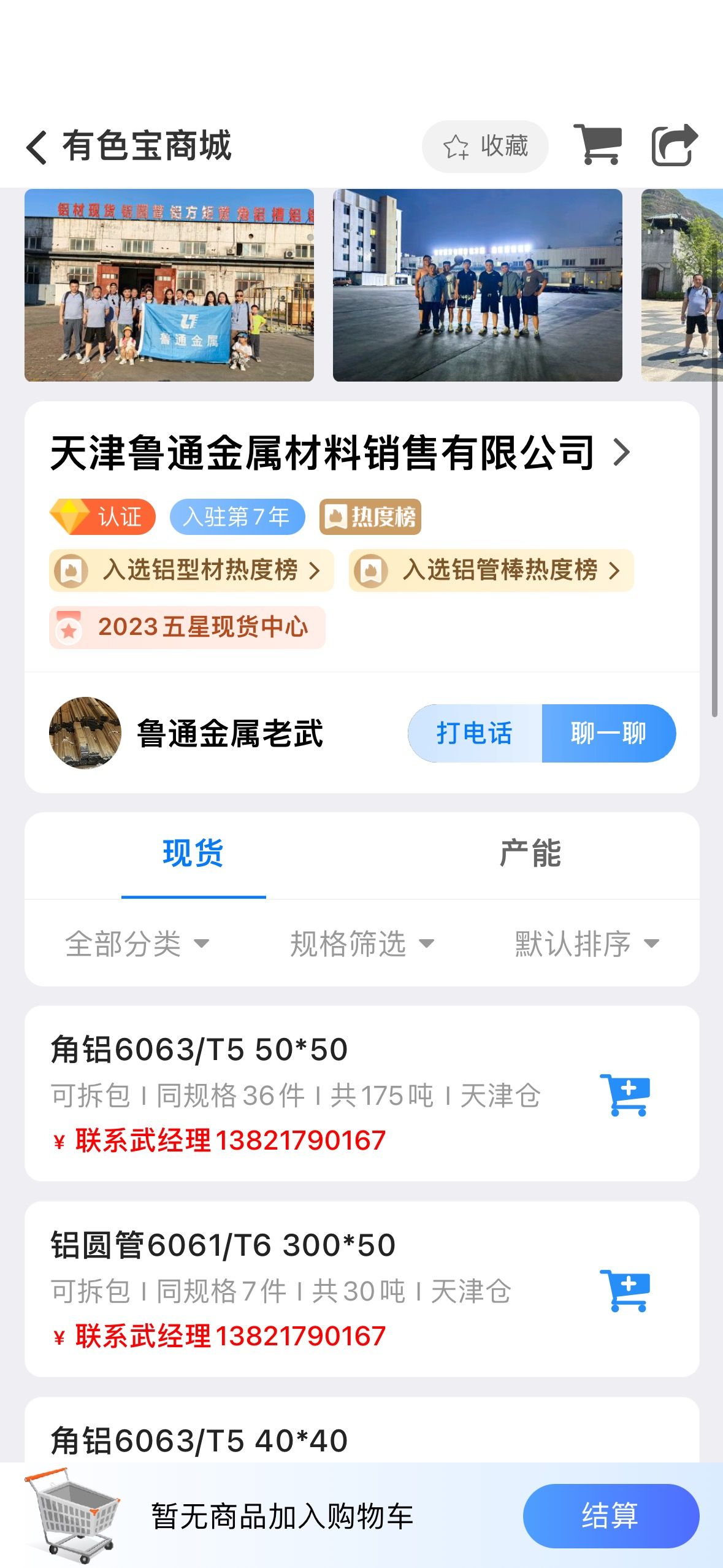Open the shopping cart icon

click(598, 145)
